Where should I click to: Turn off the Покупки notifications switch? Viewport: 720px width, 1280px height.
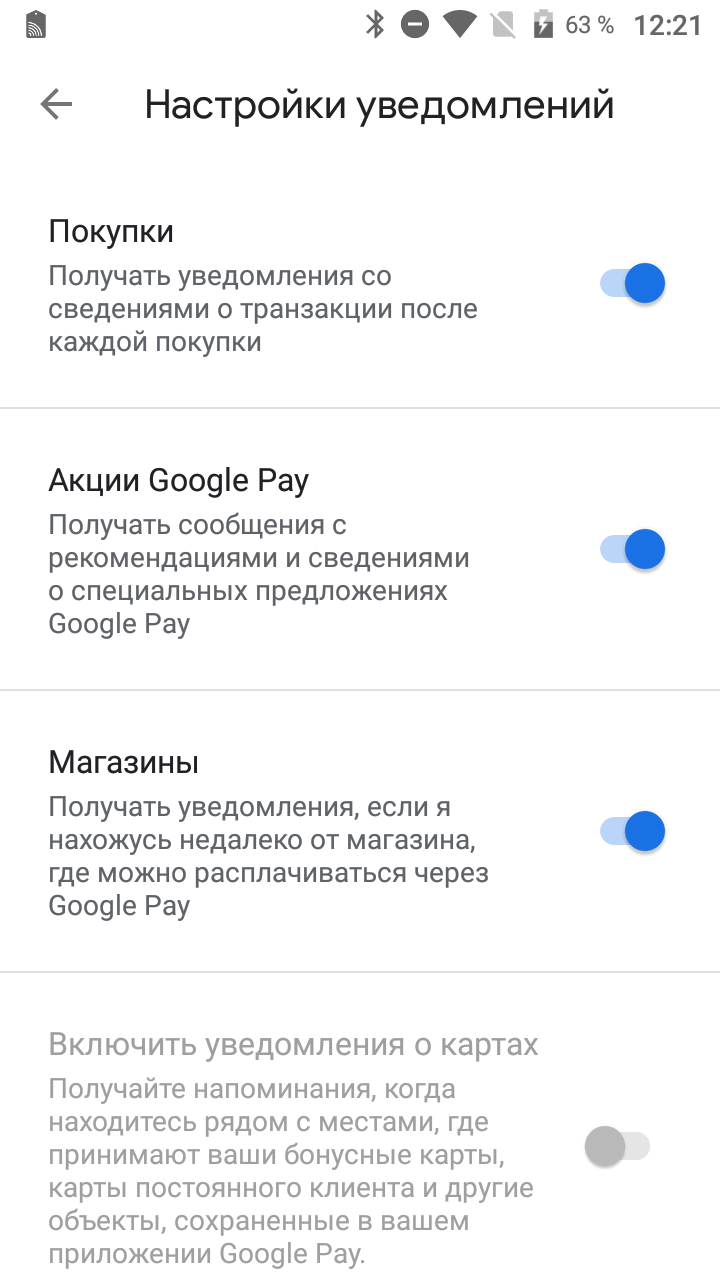click(x=632, y=284)
